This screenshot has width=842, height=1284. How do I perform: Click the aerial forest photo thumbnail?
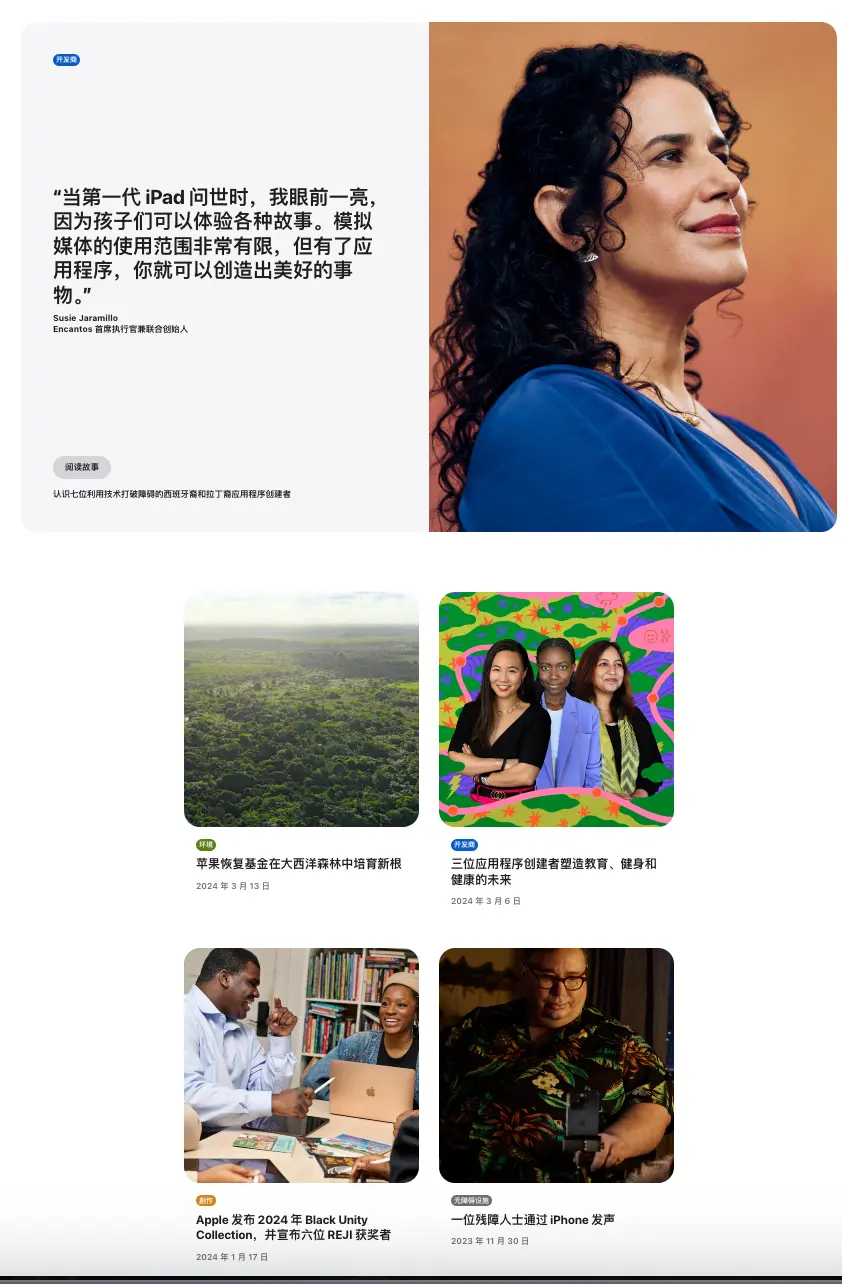(301, 708)
